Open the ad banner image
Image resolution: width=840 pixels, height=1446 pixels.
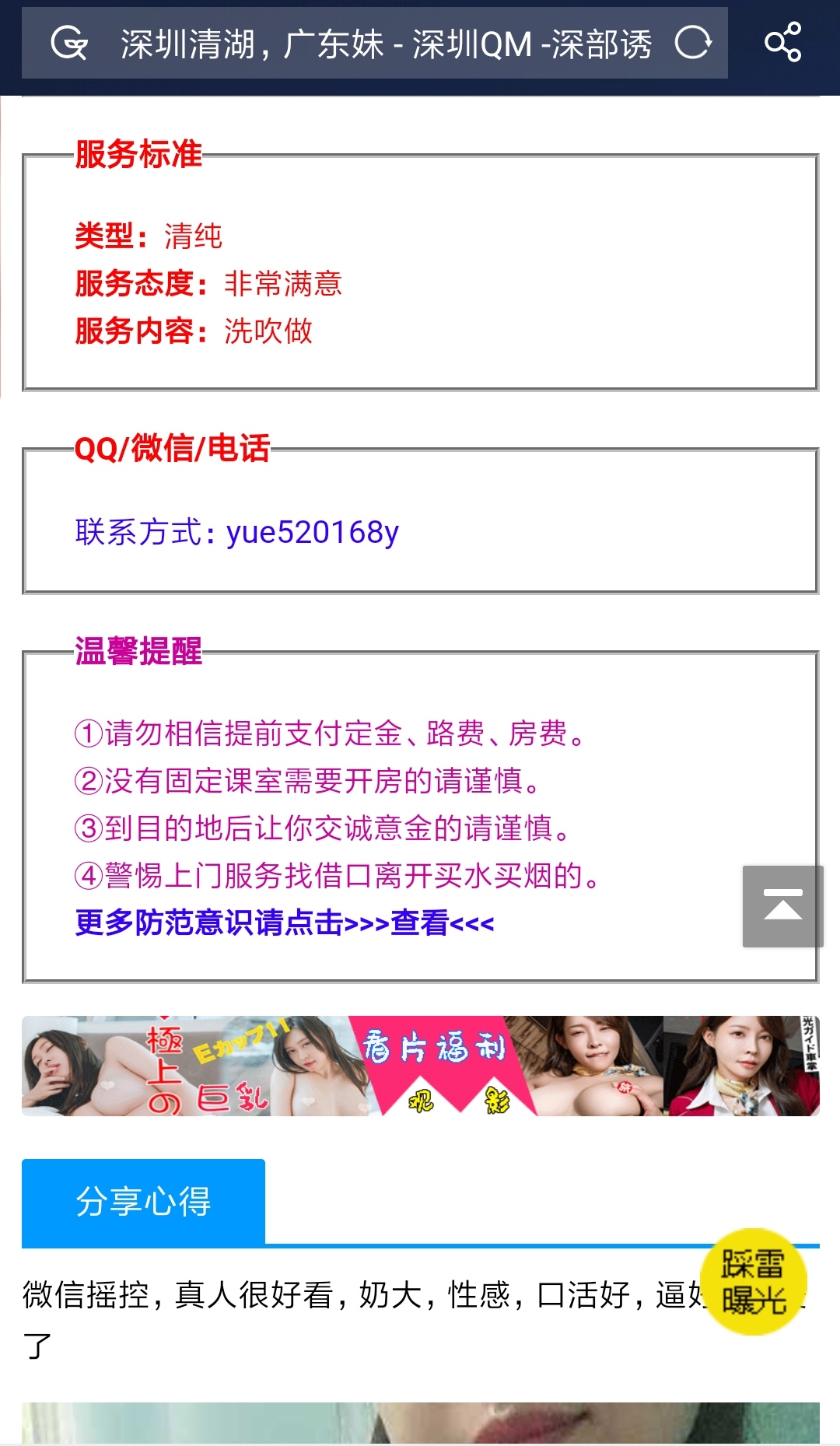pos(420,1066)
